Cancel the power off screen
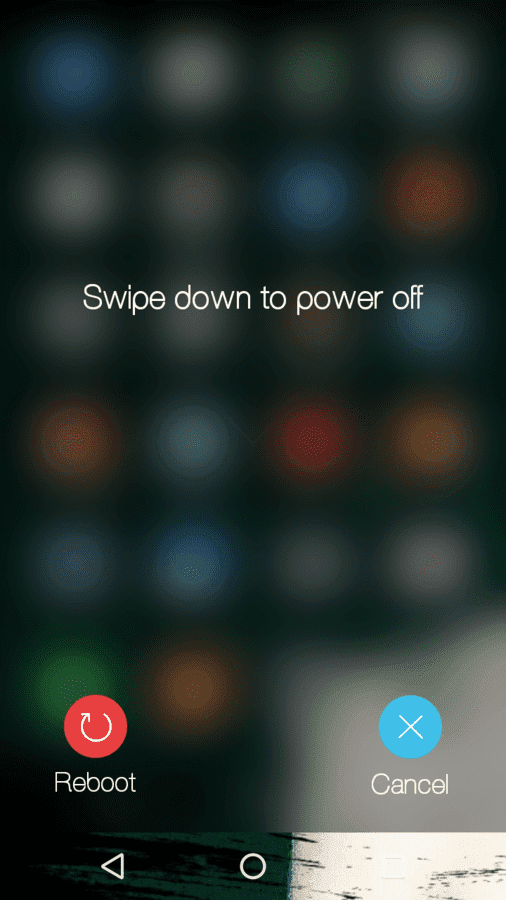Screen dimensions: 506x900 410,727
